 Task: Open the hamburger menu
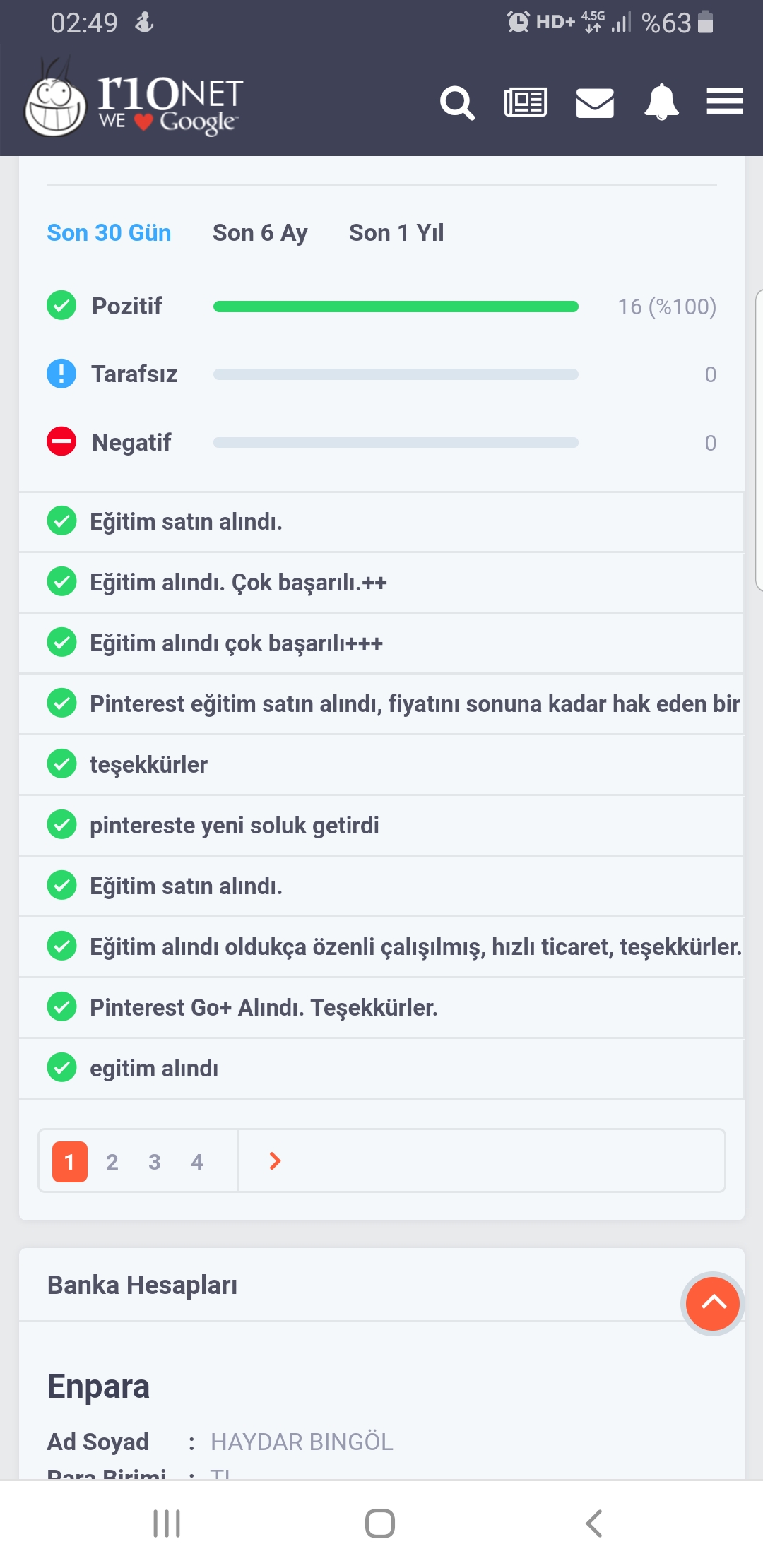click(725, 102)
